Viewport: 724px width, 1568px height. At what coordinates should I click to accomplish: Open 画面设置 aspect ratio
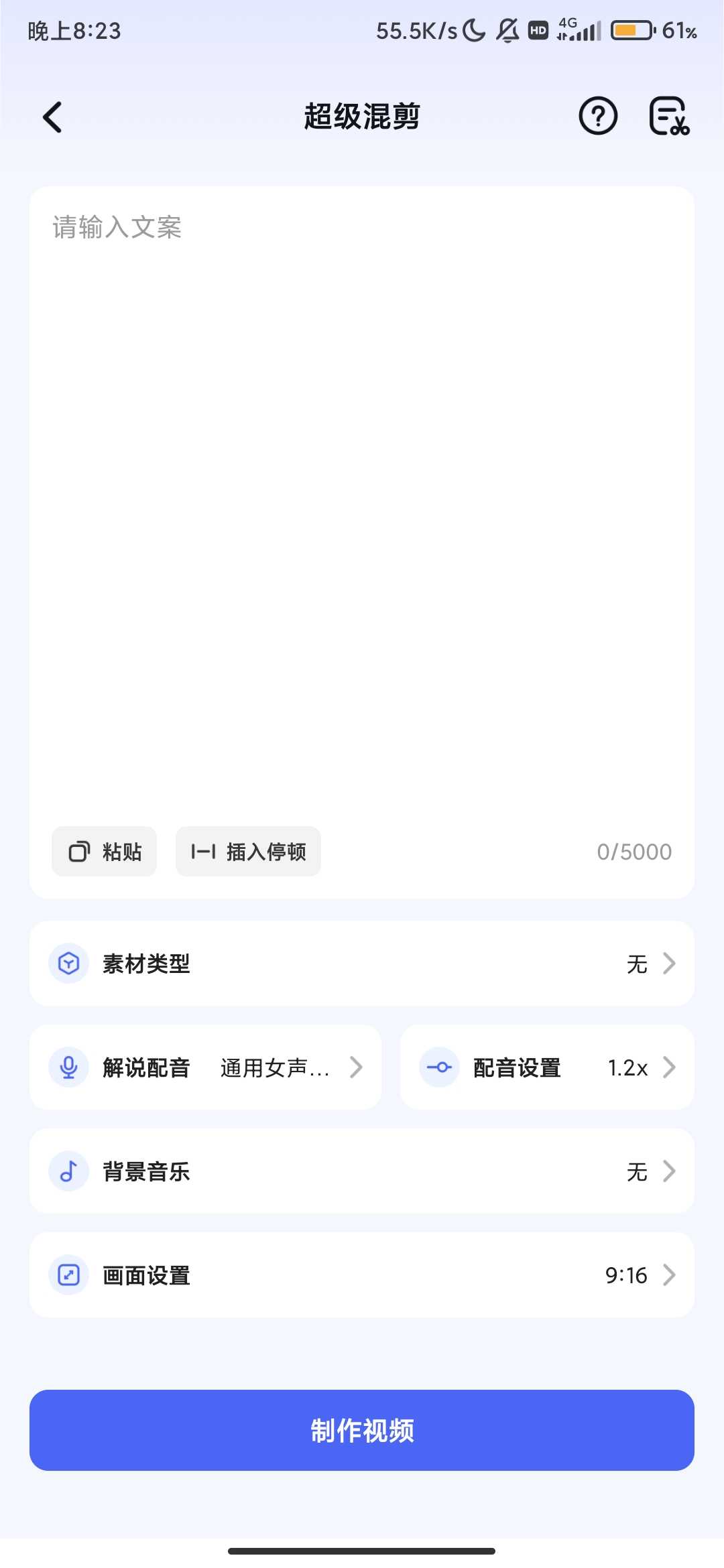click(x=362, y=1275)
